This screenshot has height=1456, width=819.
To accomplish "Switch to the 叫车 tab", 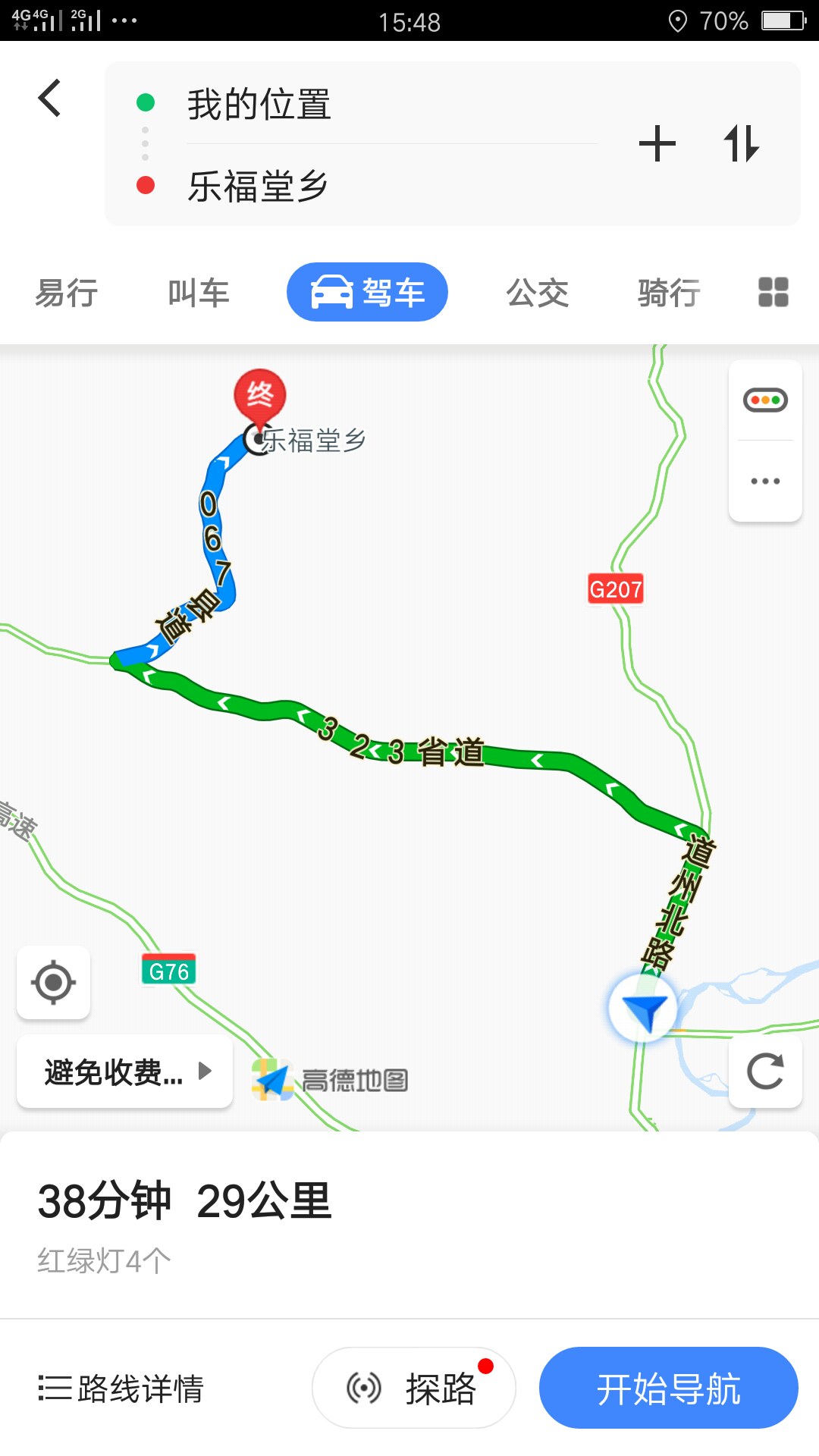I will [198, 293].
